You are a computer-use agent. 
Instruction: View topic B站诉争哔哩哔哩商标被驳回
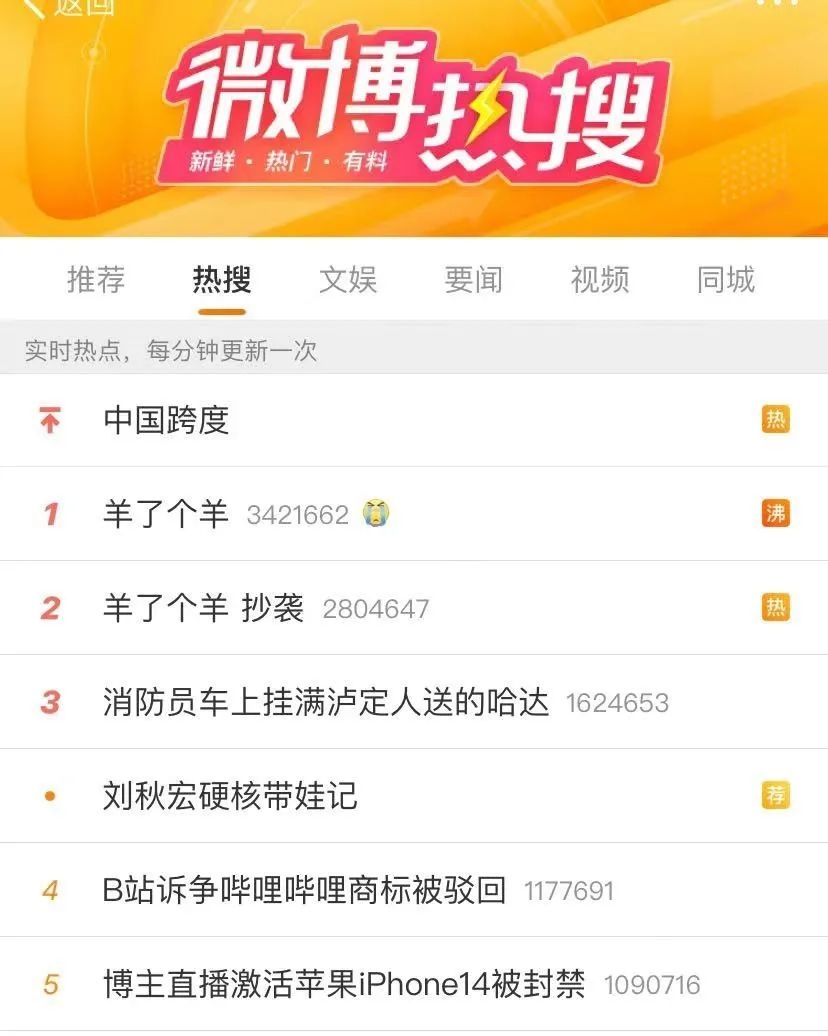point(304,890)
